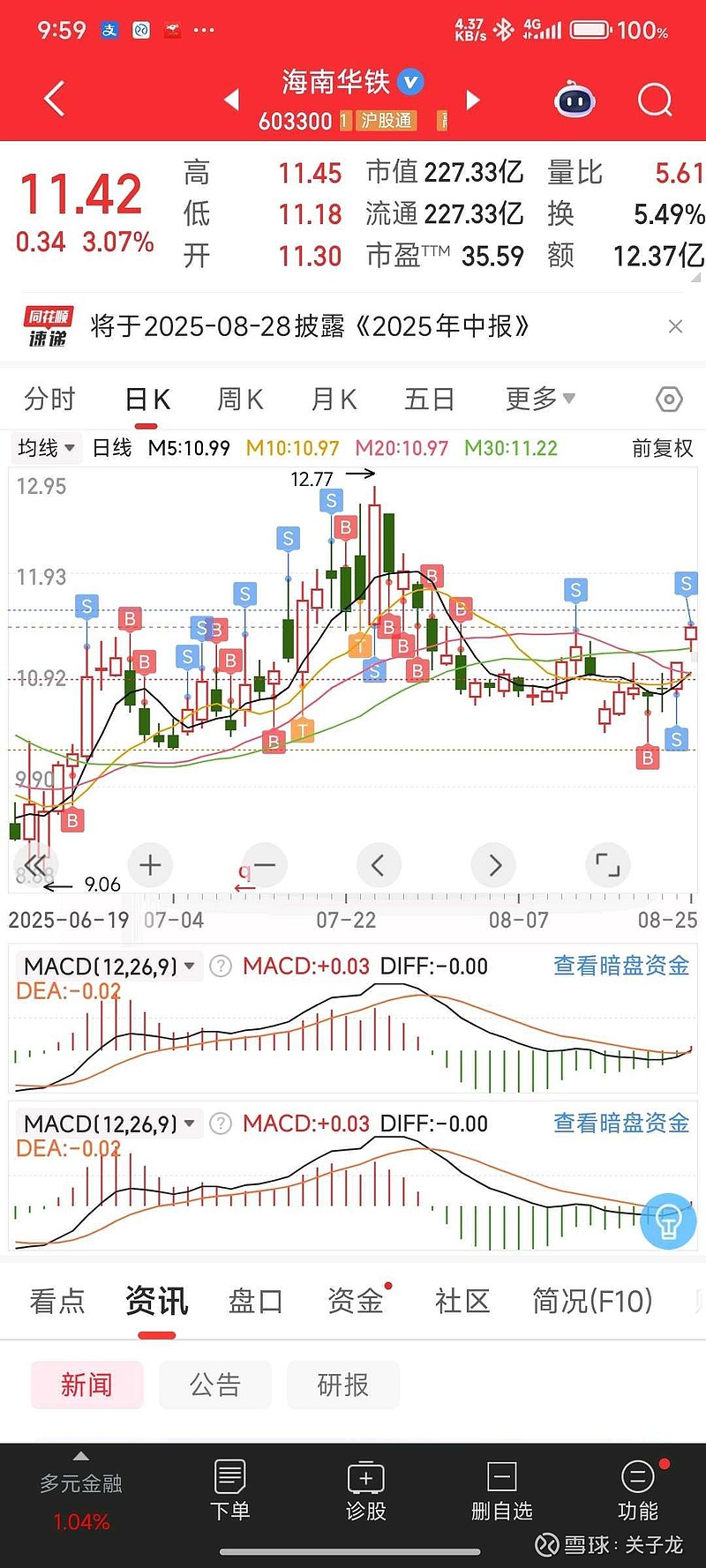Tap 下单 to place an order
Viewport: 706px width, 1568px height.
[x=230, y=1492]
